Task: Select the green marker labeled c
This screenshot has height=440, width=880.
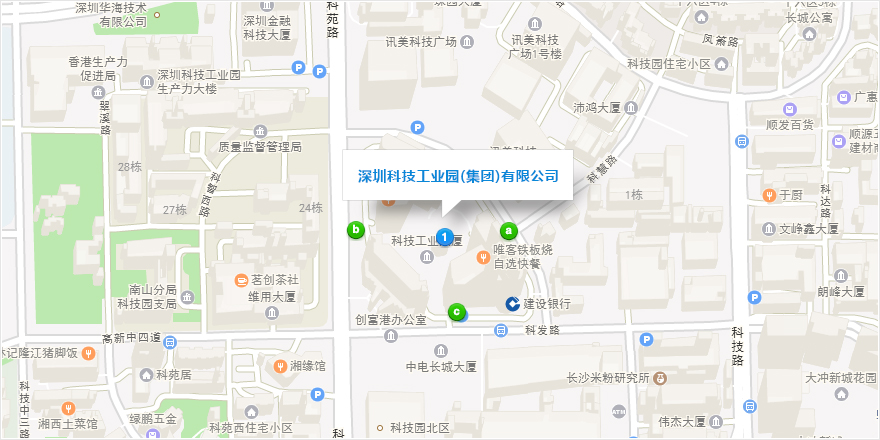Action: [x=456, y=312]
